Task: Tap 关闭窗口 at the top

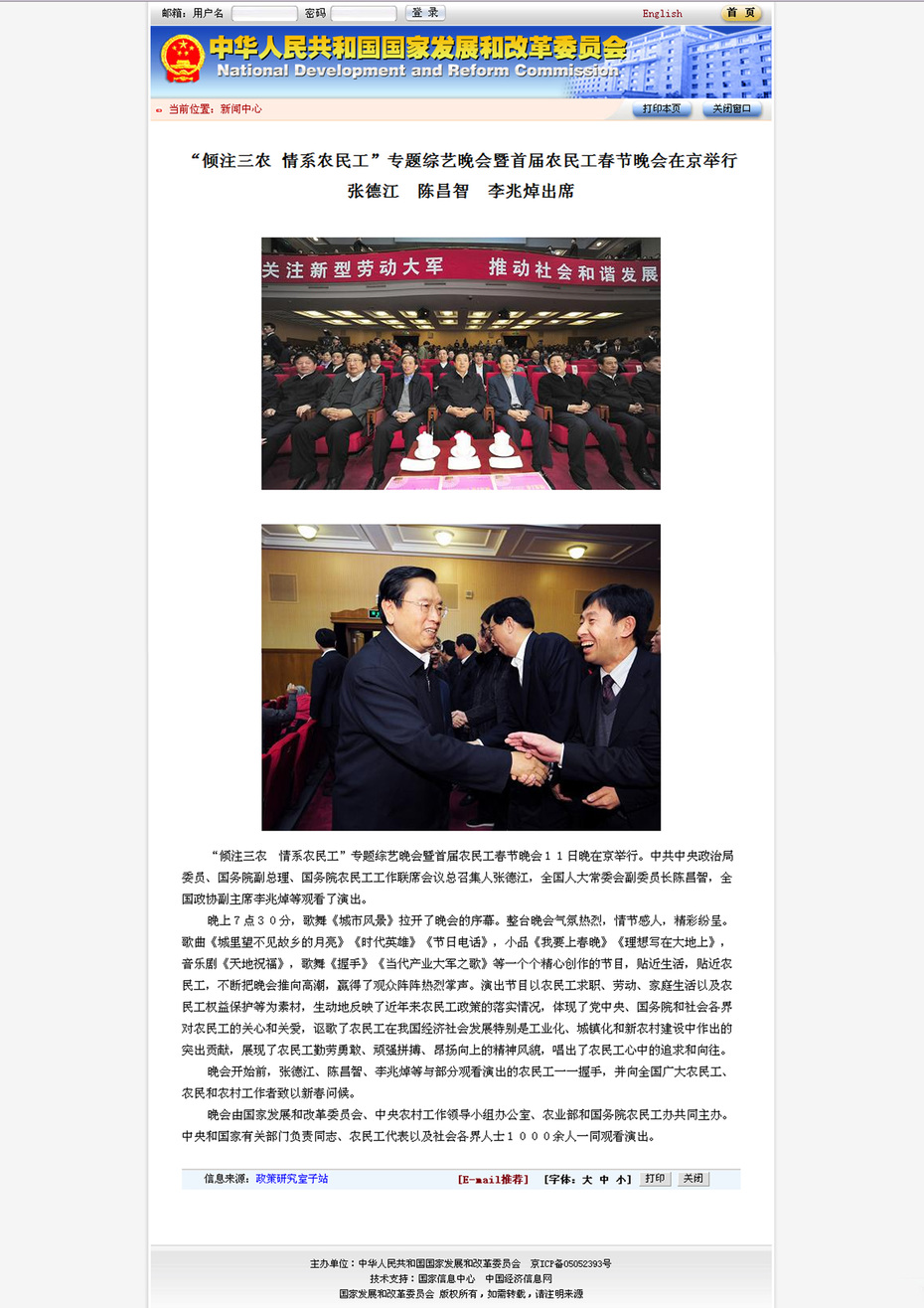Action: coord(731,109)
